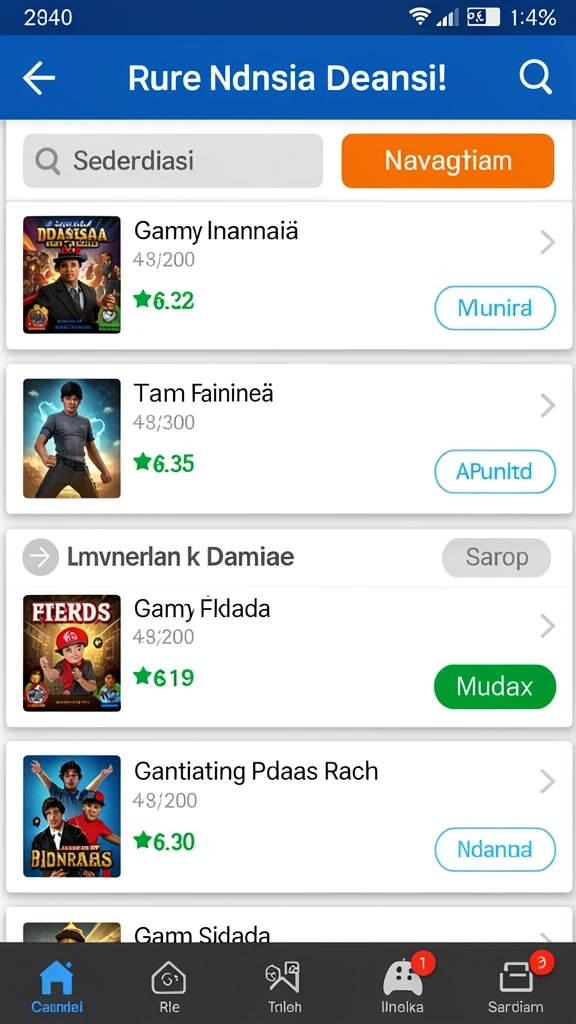Open the Ilnolka gamepad tab
The width and height of the screenshot is (576, 1024).
point(402,986)
